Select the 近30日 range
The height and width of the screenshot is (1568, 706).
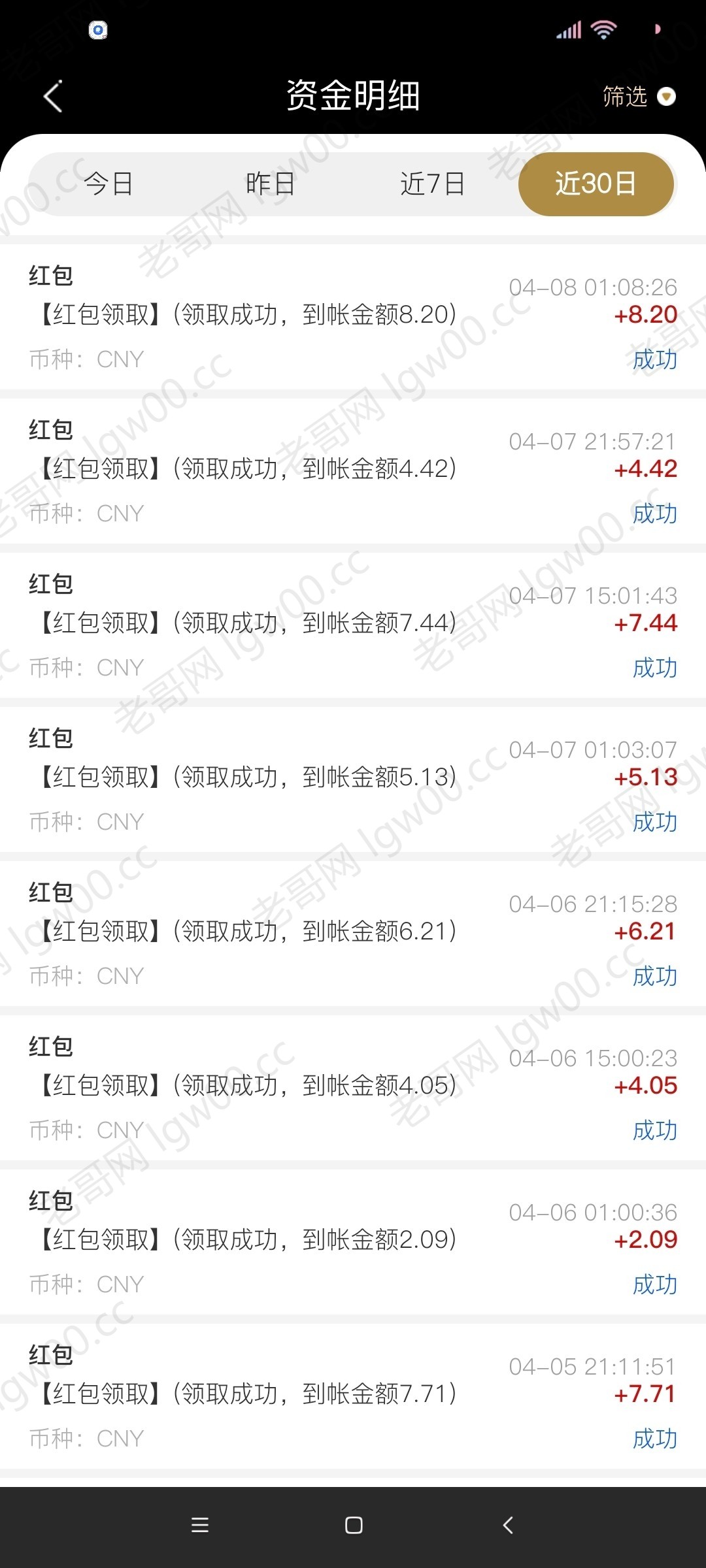pos(596,184)
